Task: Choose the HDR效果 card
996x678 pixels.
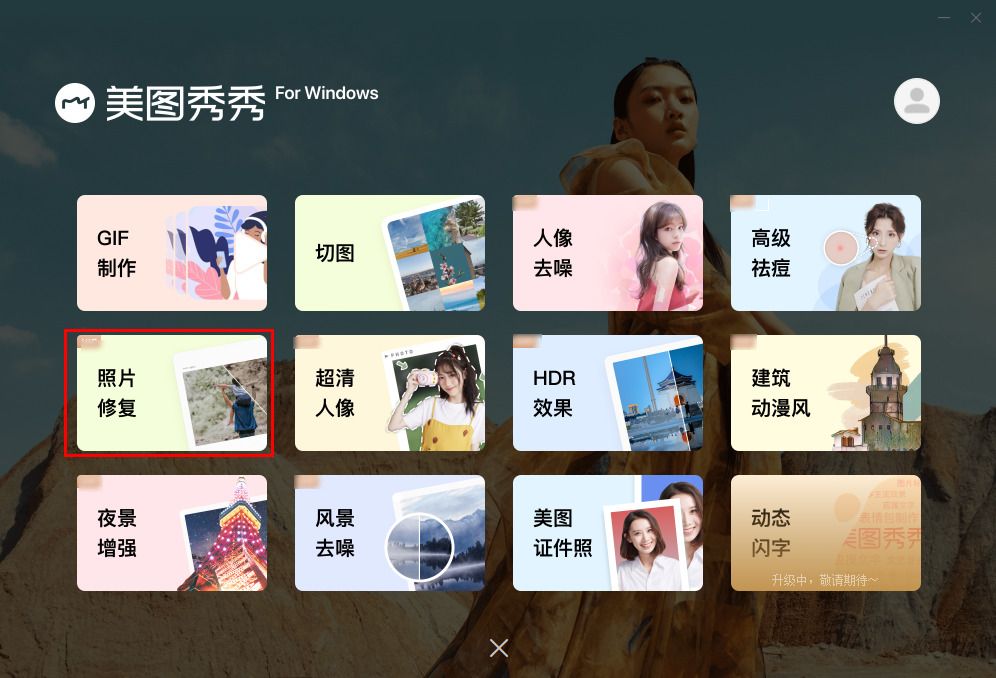Action: click(607, 393)
